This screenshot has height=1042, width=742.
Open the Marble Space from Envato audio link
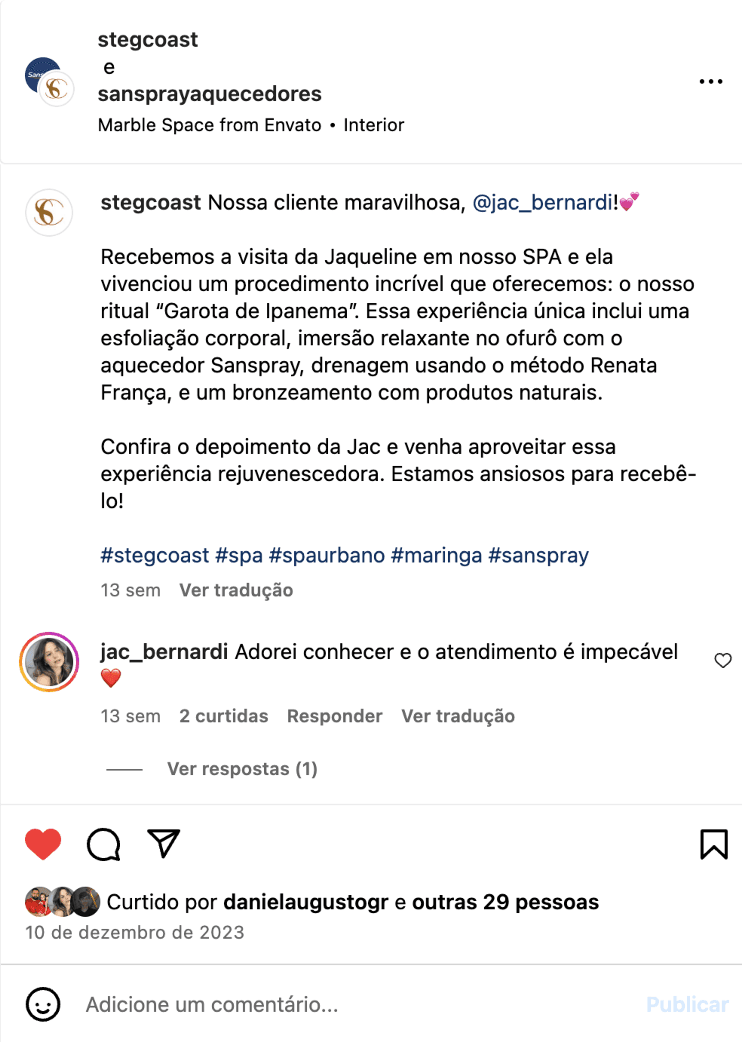tap(209, 125)
